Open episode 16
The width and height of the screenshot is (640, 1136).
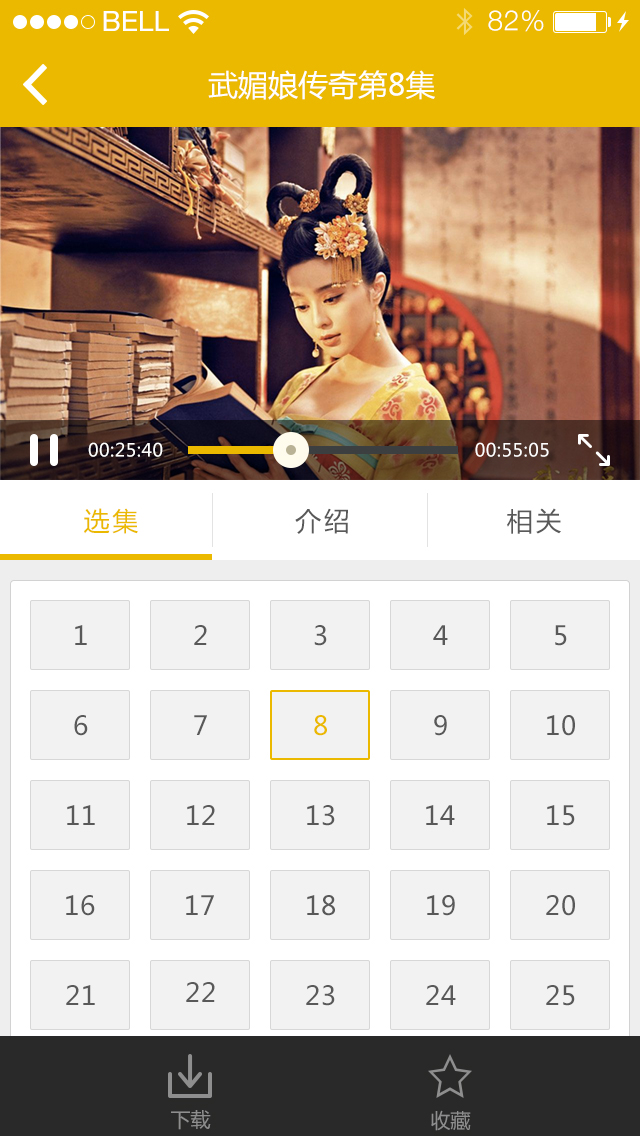[80, 905]
